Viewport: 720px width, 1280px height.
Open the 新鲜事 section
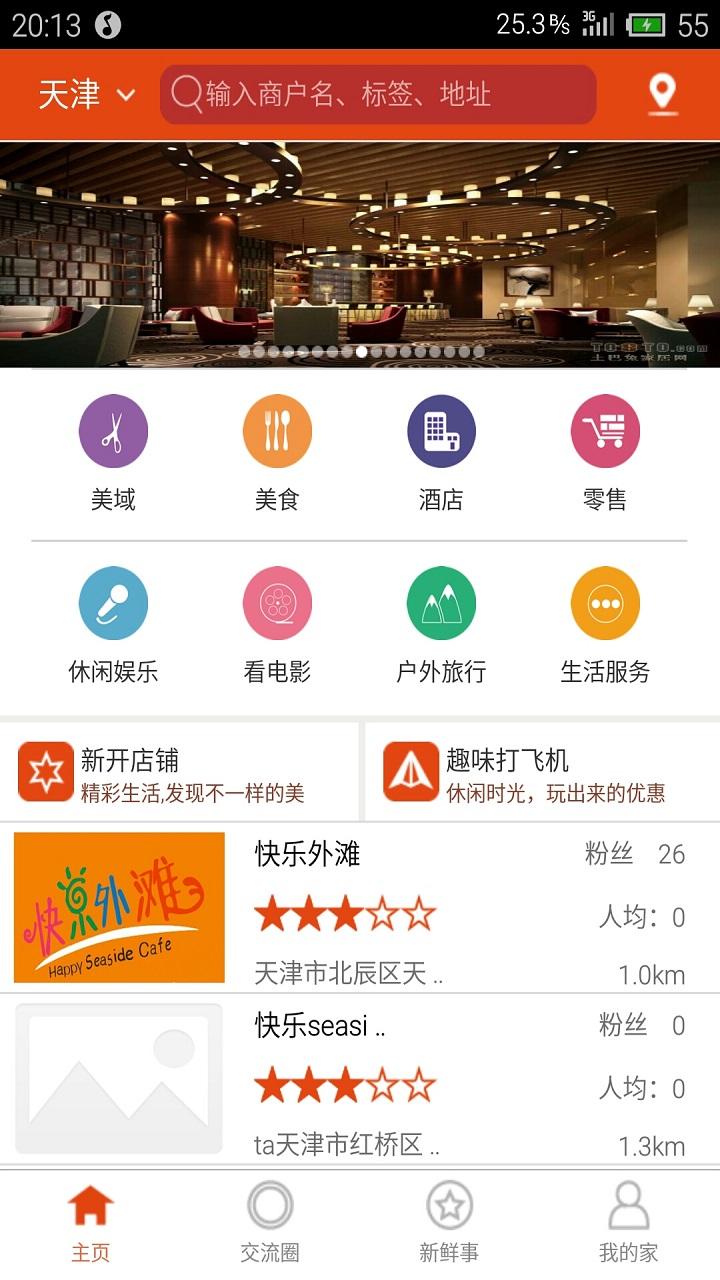450,1215
